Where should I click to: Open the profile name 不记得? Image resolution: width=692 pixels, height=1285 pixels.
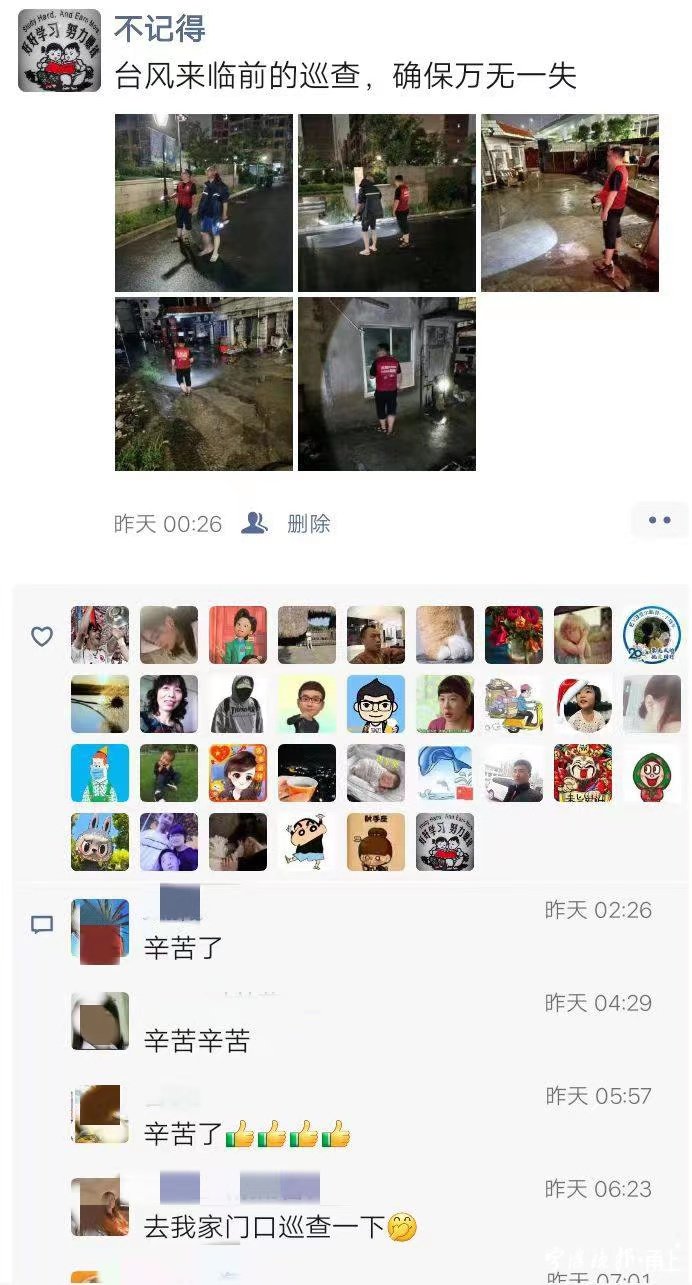160,29
